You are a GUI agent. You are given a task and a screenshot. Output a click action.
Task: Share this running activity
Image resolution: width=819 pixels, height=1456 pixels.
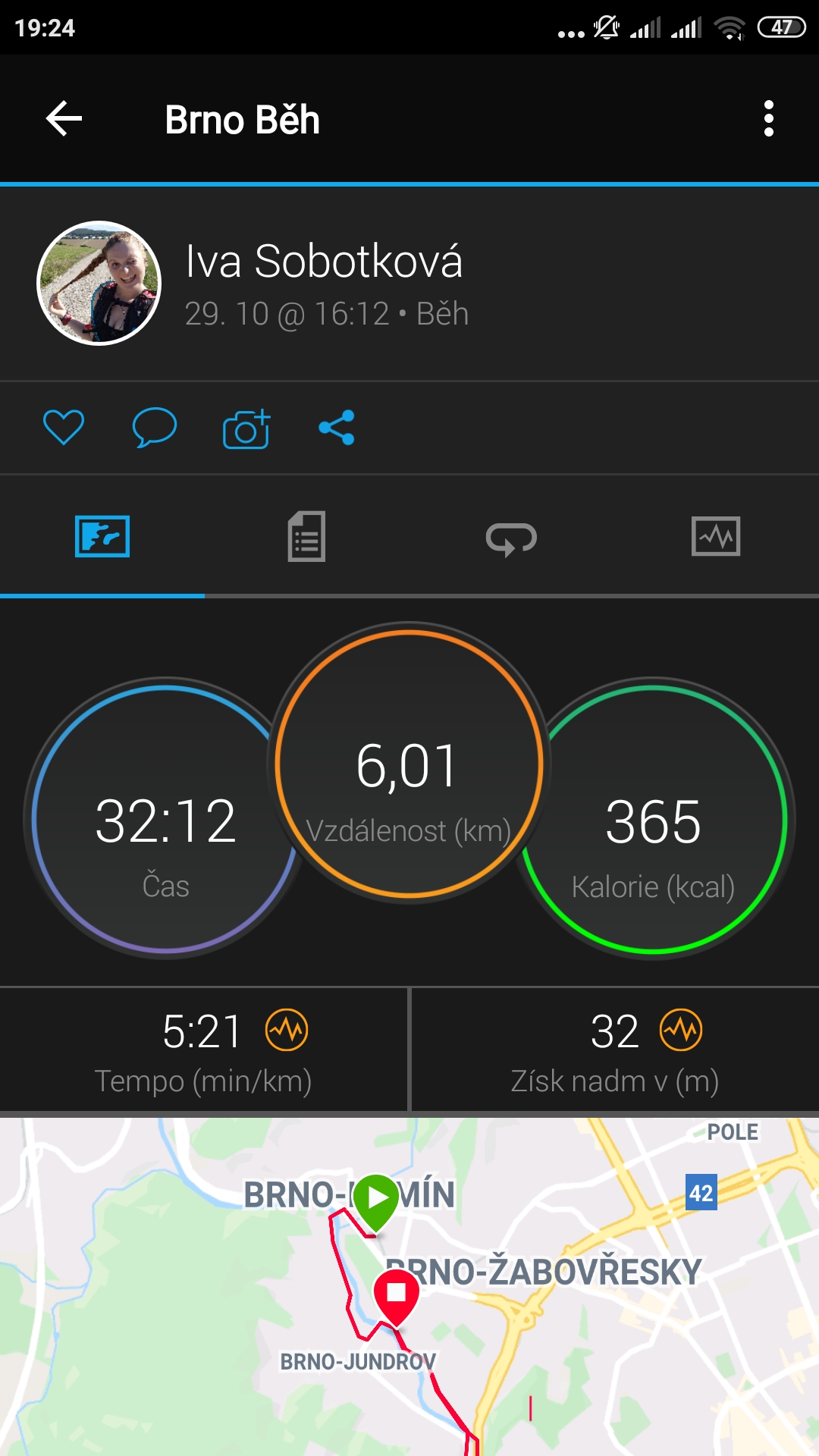(x=337, y=427)
